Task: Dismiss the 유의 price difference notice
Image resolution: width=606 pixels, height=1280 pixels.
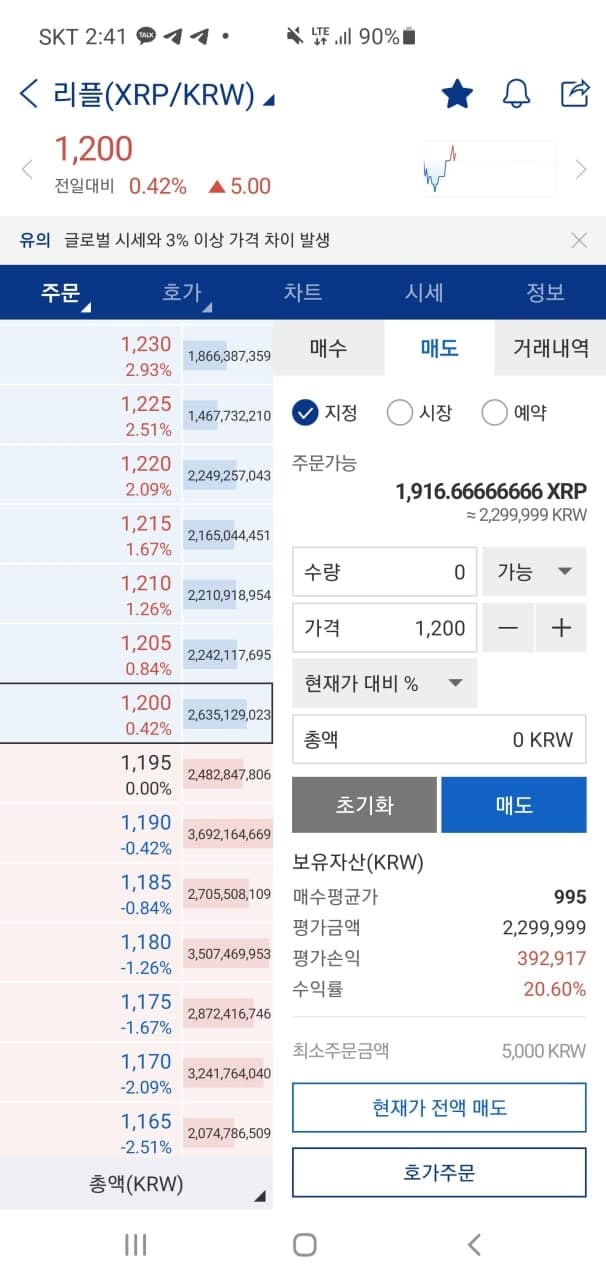Action: pos(579,240)
